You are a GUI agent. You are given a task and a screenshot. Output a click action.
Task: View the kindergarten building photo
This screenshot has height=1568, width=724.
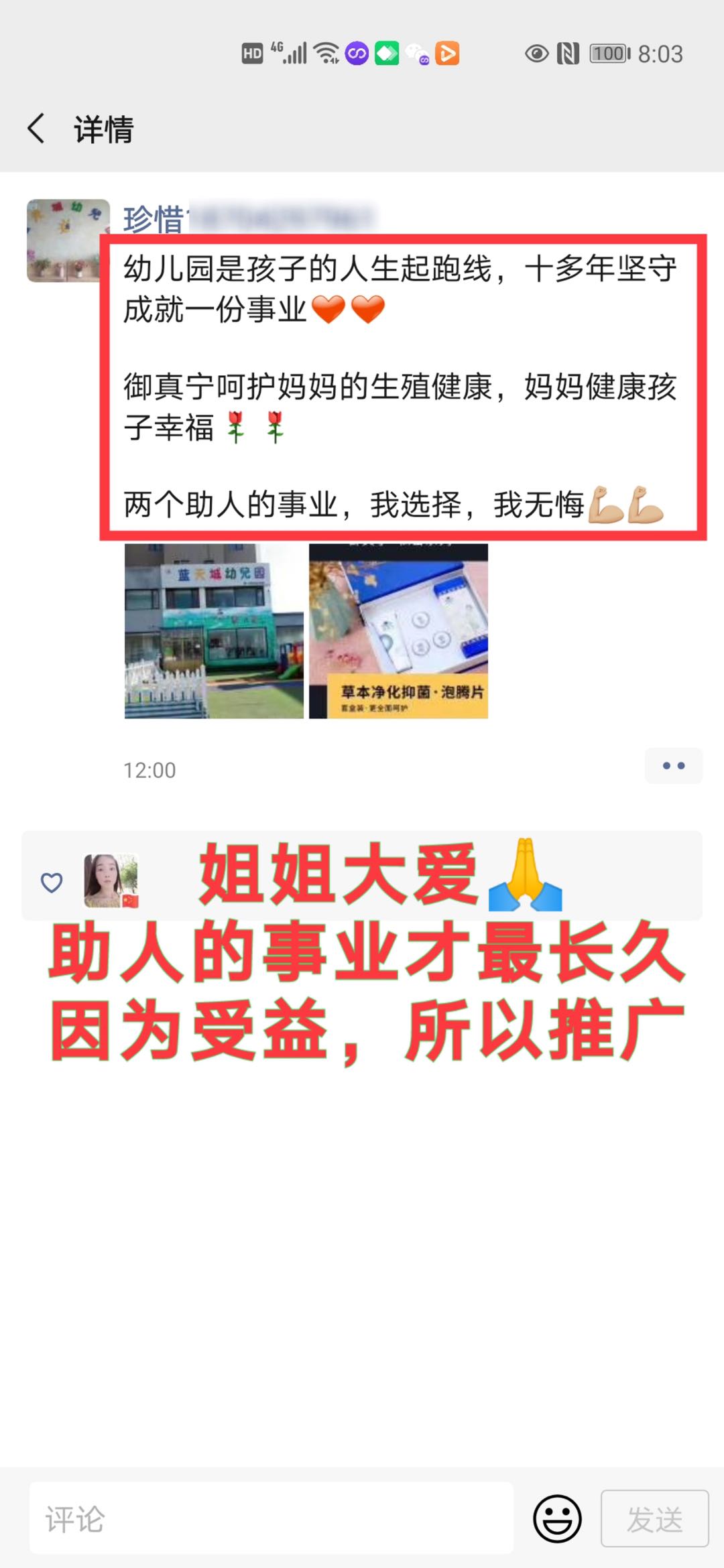click(x=214, y=631)
